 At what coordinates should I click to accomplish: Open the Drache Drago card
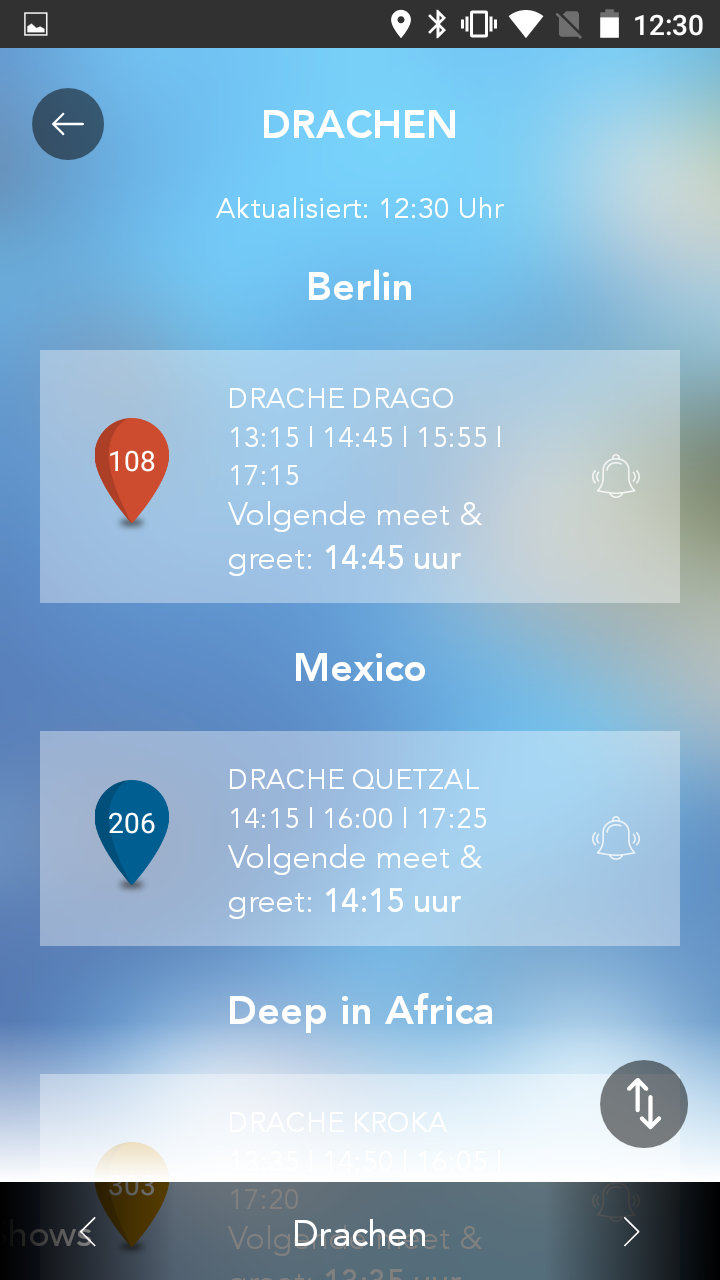360,476
